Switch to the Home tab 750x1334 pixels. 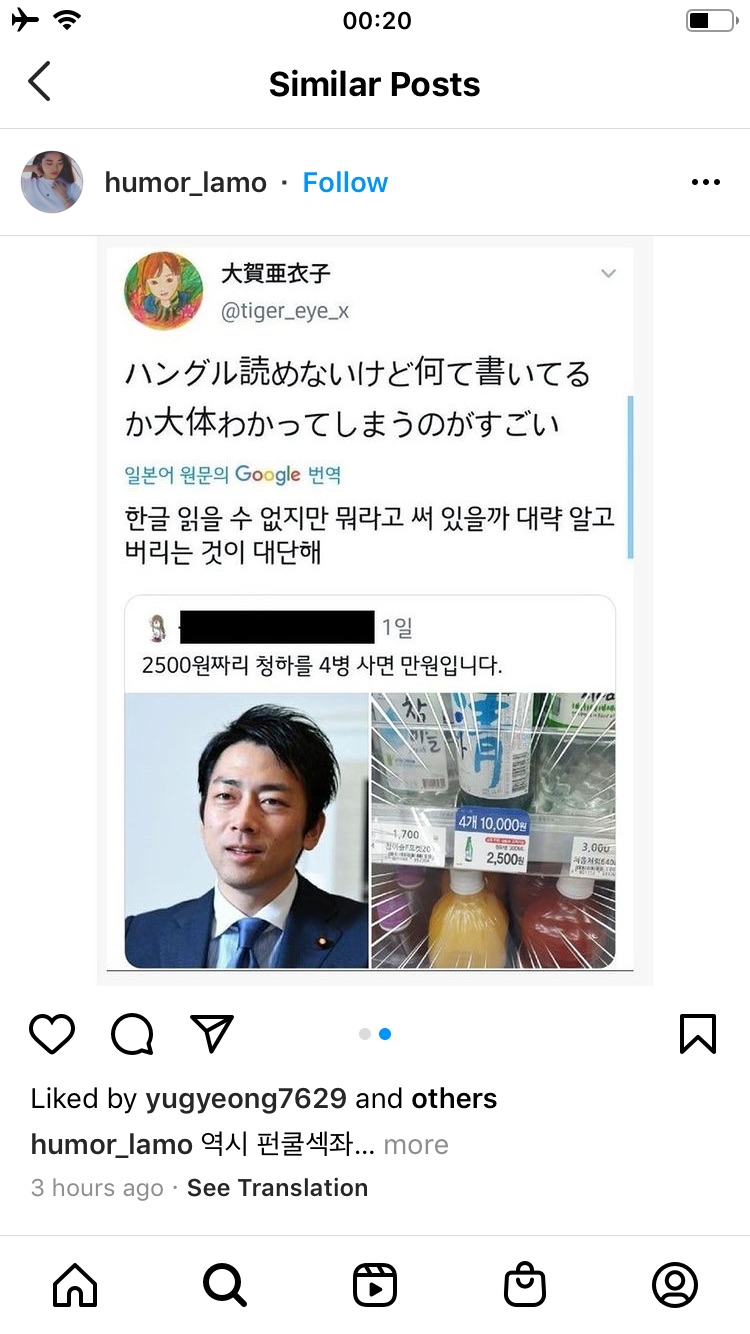pos(75,1285)
